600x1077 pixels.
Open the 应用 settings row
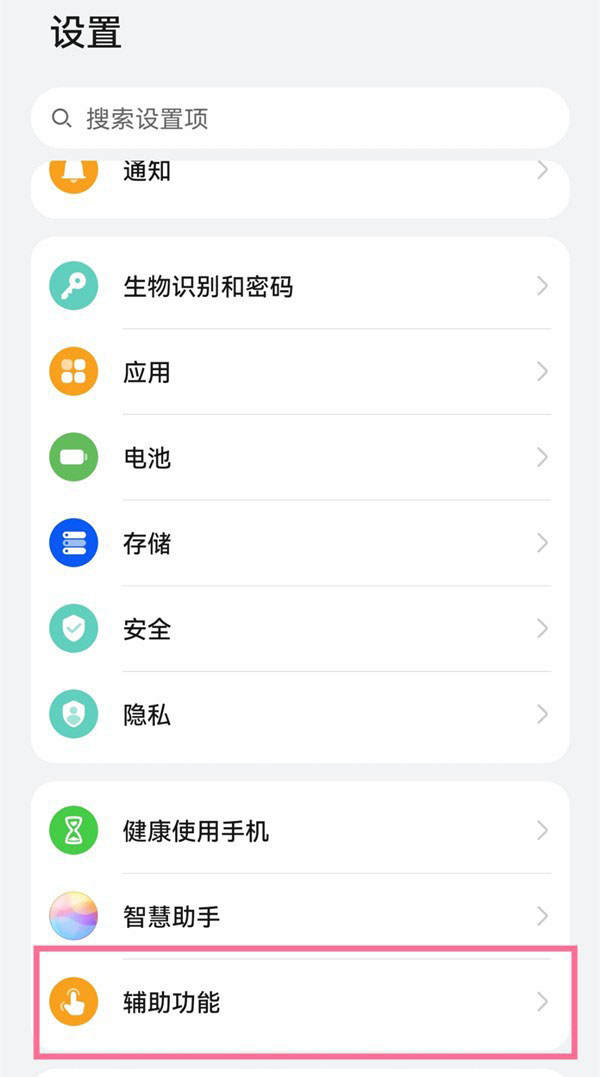pyautogui.click(x=300, y=372)
